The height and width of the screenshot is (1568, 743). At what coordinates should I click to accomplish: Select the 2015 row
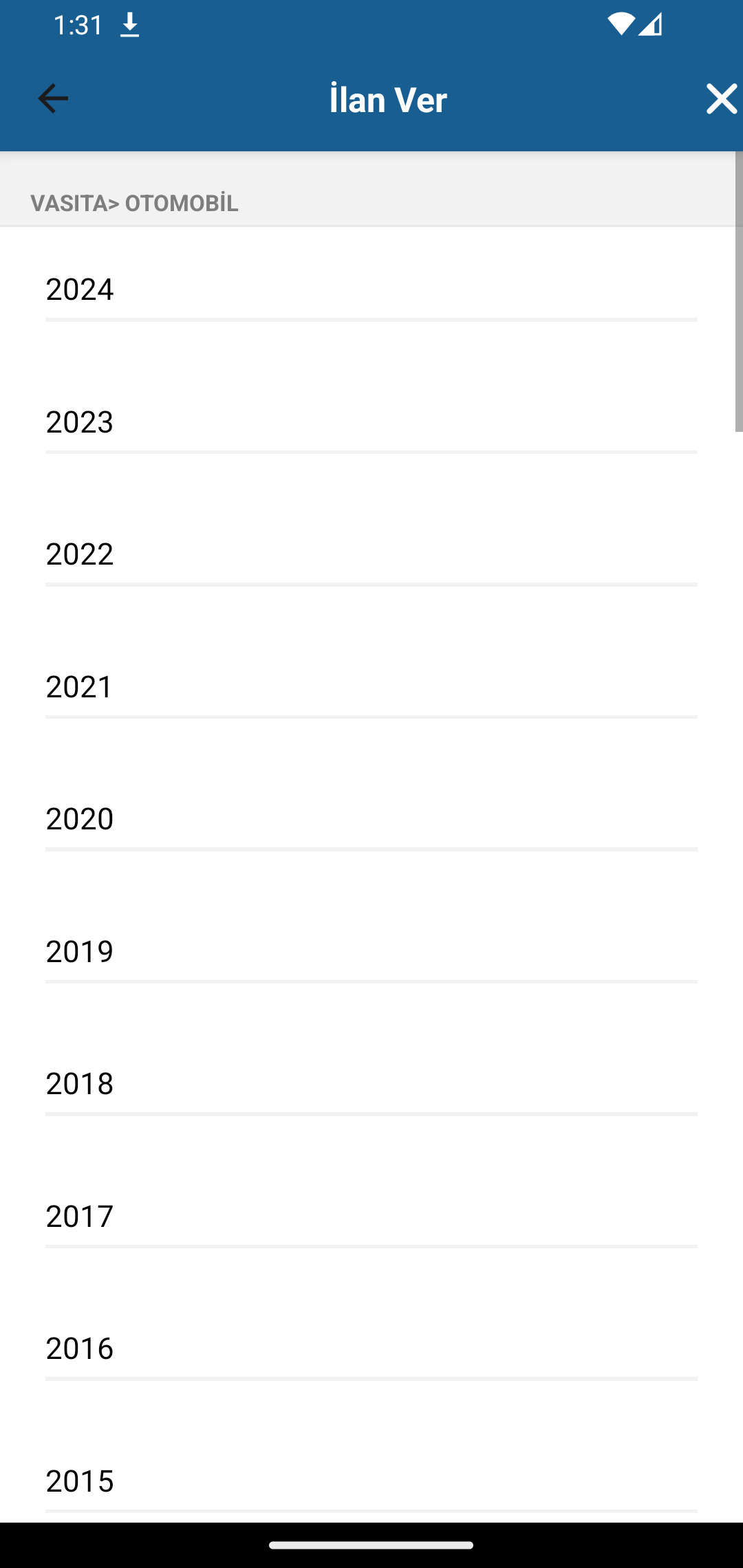(371, 1480)
